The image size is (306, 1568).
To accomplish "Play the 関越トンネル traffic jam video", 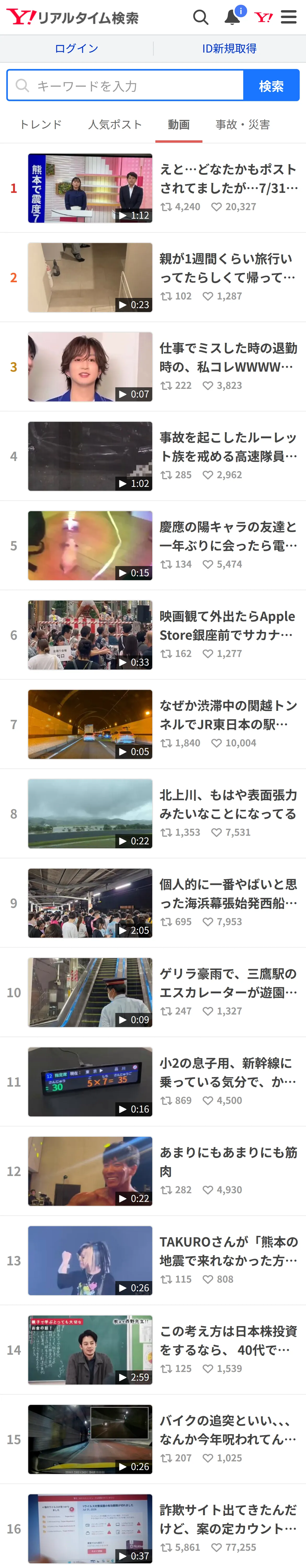I will [153, 724].
